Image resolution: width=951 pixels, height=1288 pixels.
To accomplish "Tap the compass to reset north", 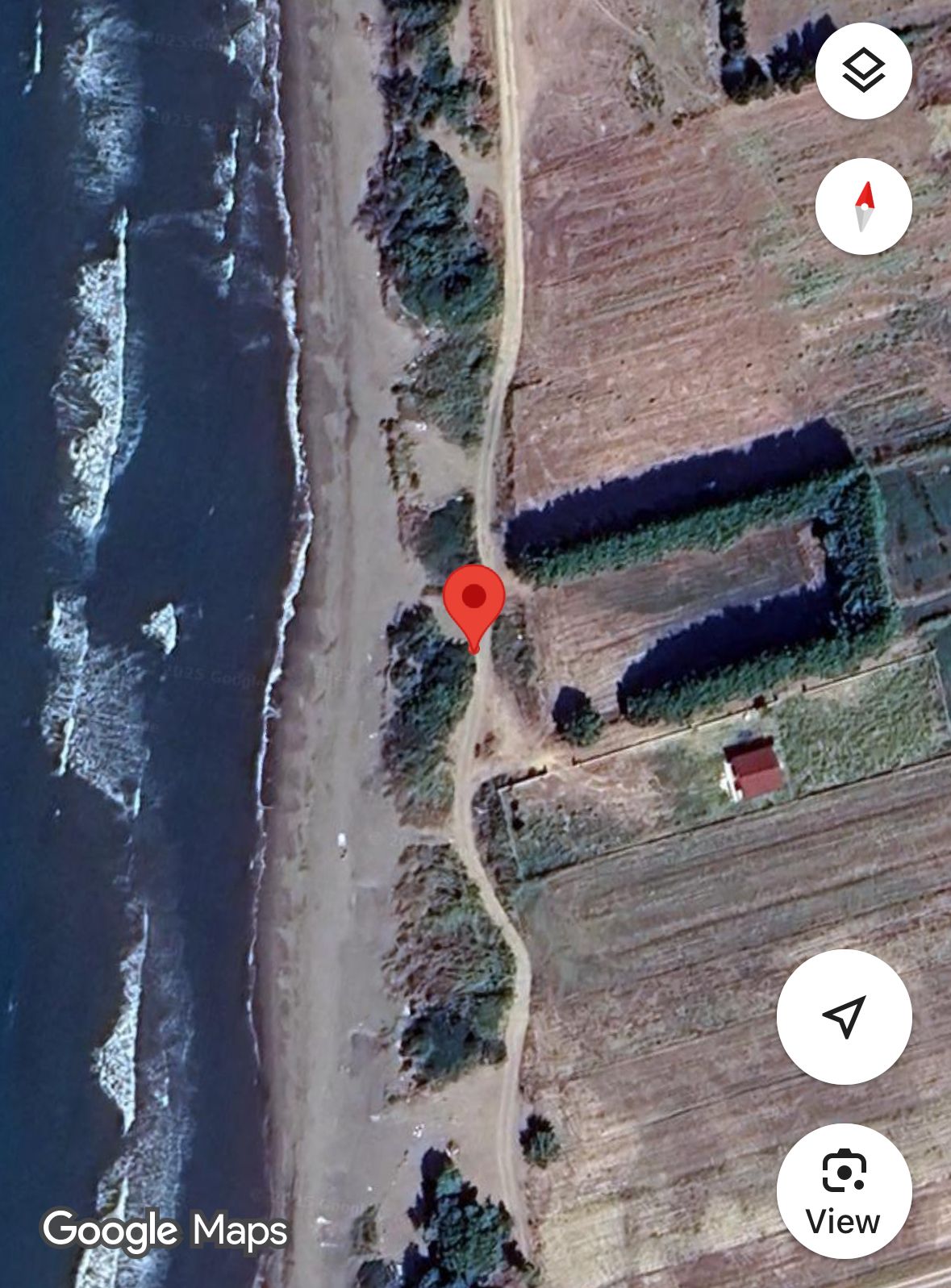I will pyautogui.click(x=863, y=206).
